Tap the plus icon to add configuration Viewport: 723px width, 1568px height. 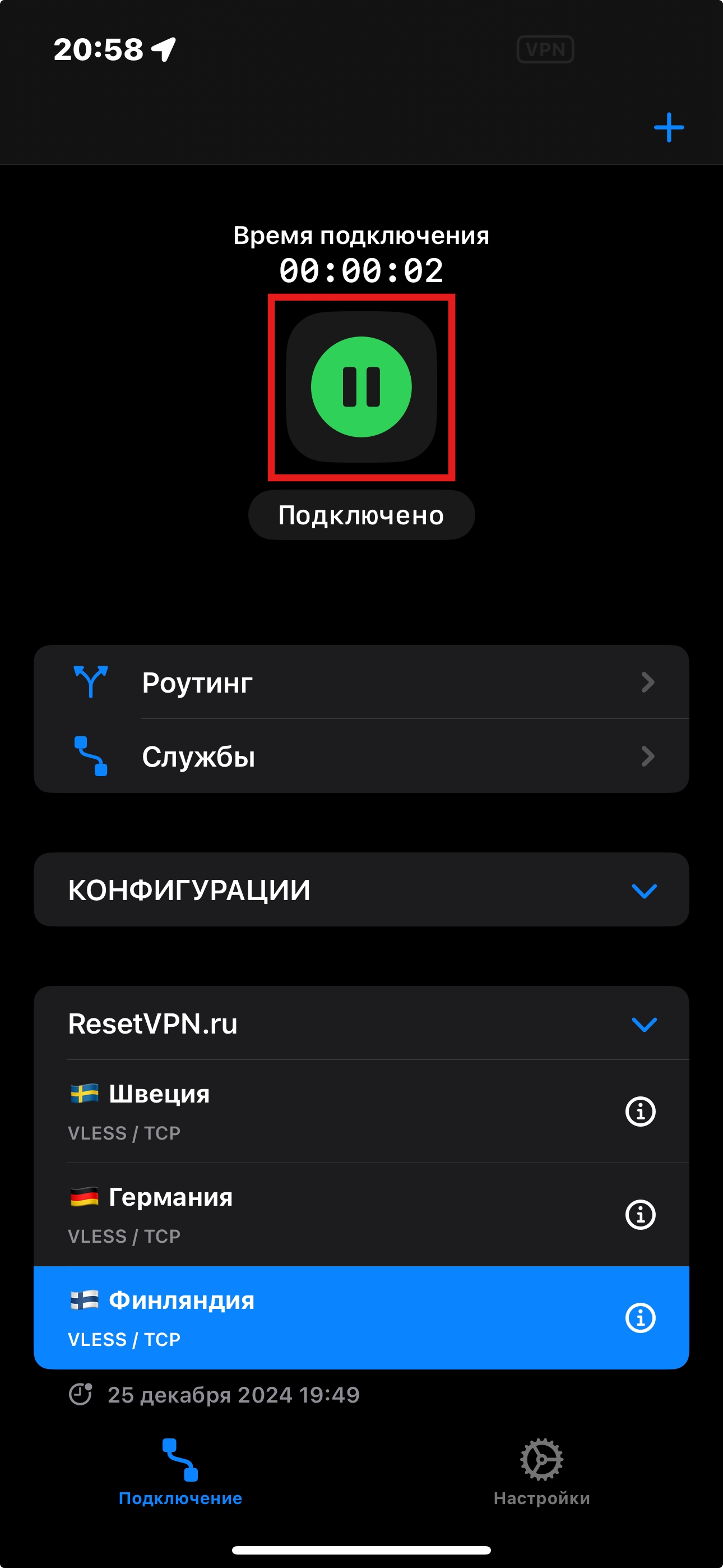[668, 127]
